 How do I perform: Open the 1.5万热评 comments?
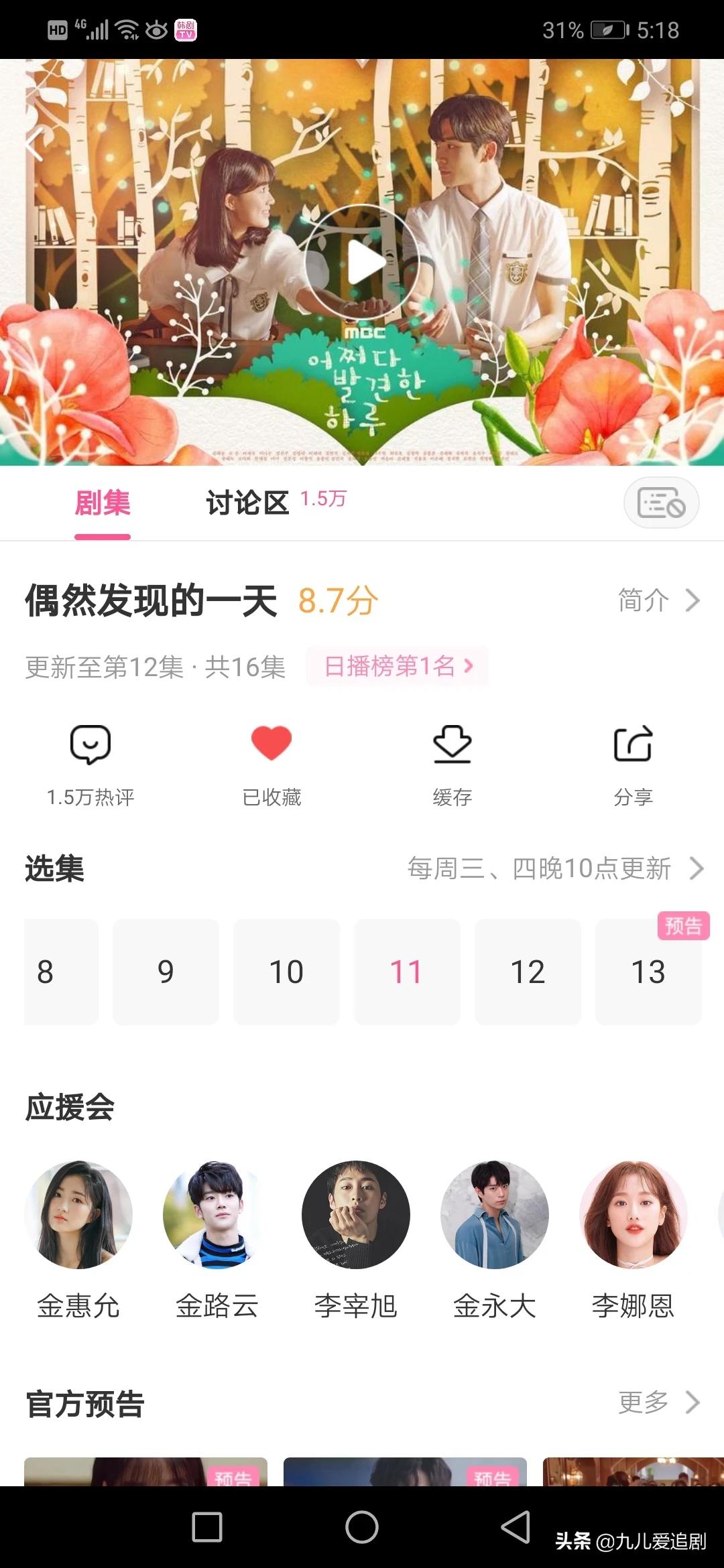(x=90, y=765)
